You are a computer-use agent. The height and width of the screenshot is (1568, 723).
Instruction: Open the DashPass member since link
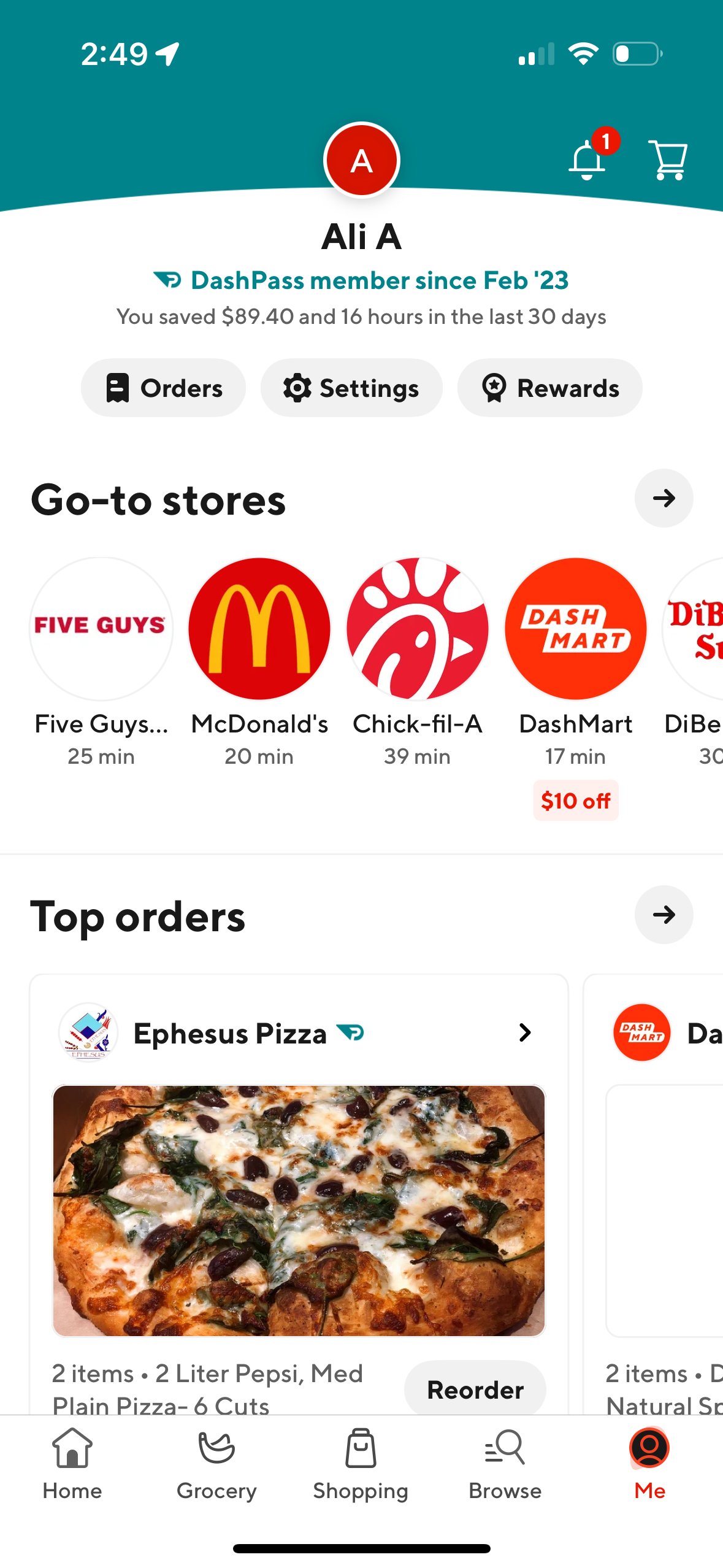click(x=361, y=280)
